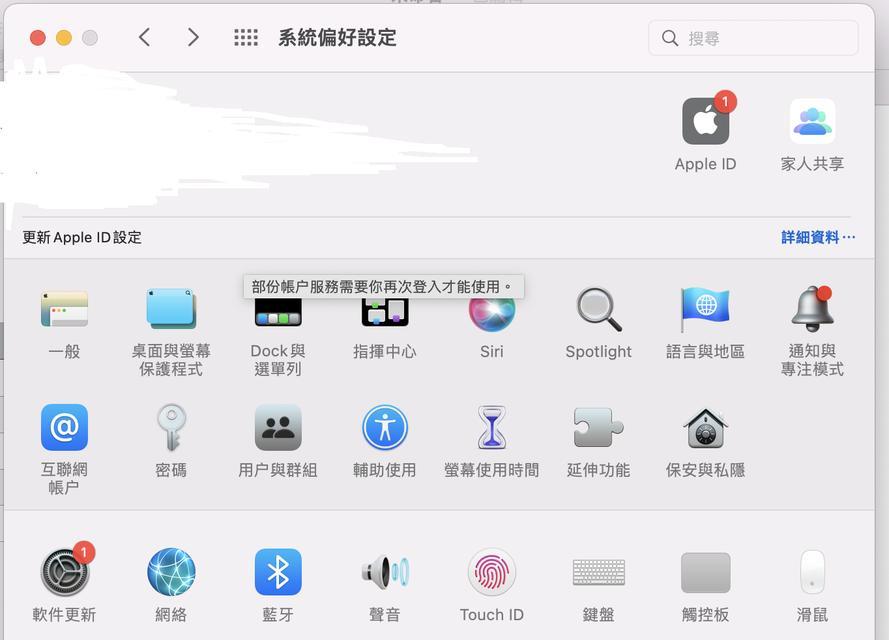The width and height of the screenshot is (889, 640).
Task: Open 保安與私隱 preferences
Action: [x=705, y=428]
